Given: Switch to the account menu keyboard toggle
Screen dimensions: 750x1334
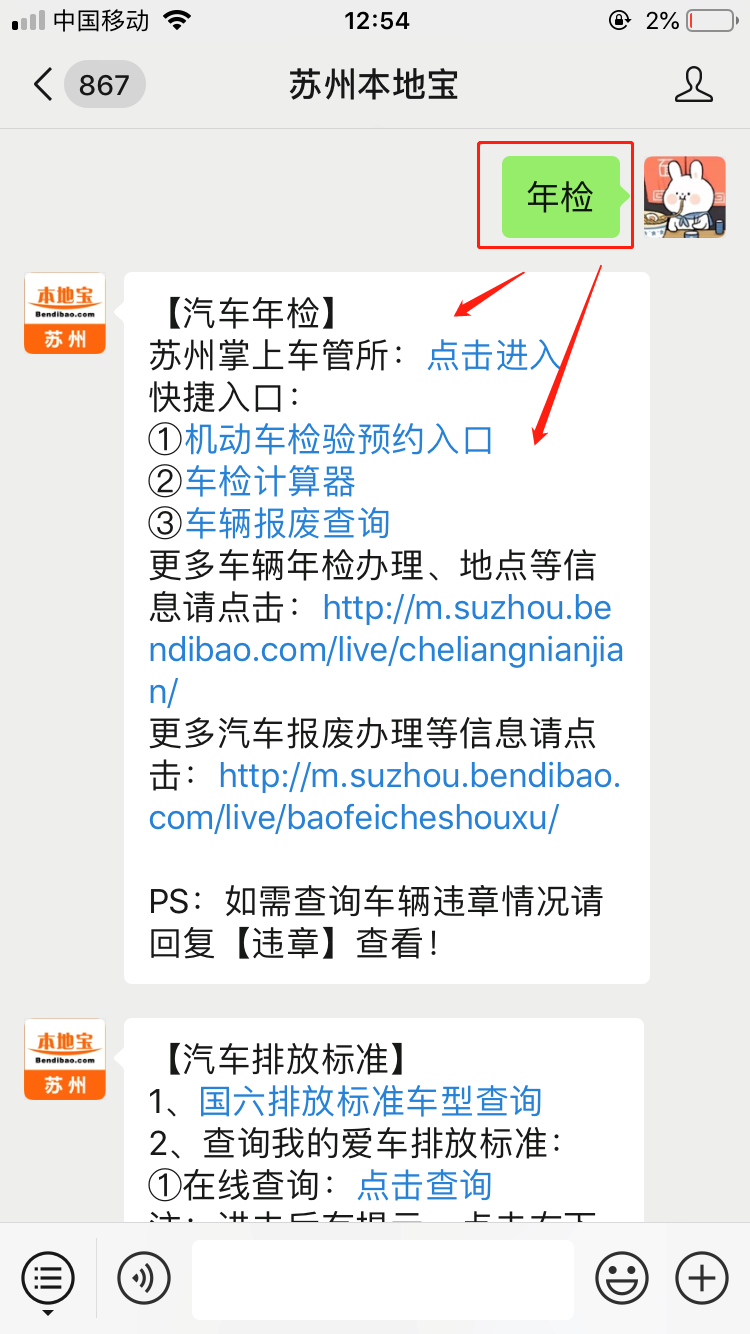Looking at the screenshot, I should point(47,1278).
